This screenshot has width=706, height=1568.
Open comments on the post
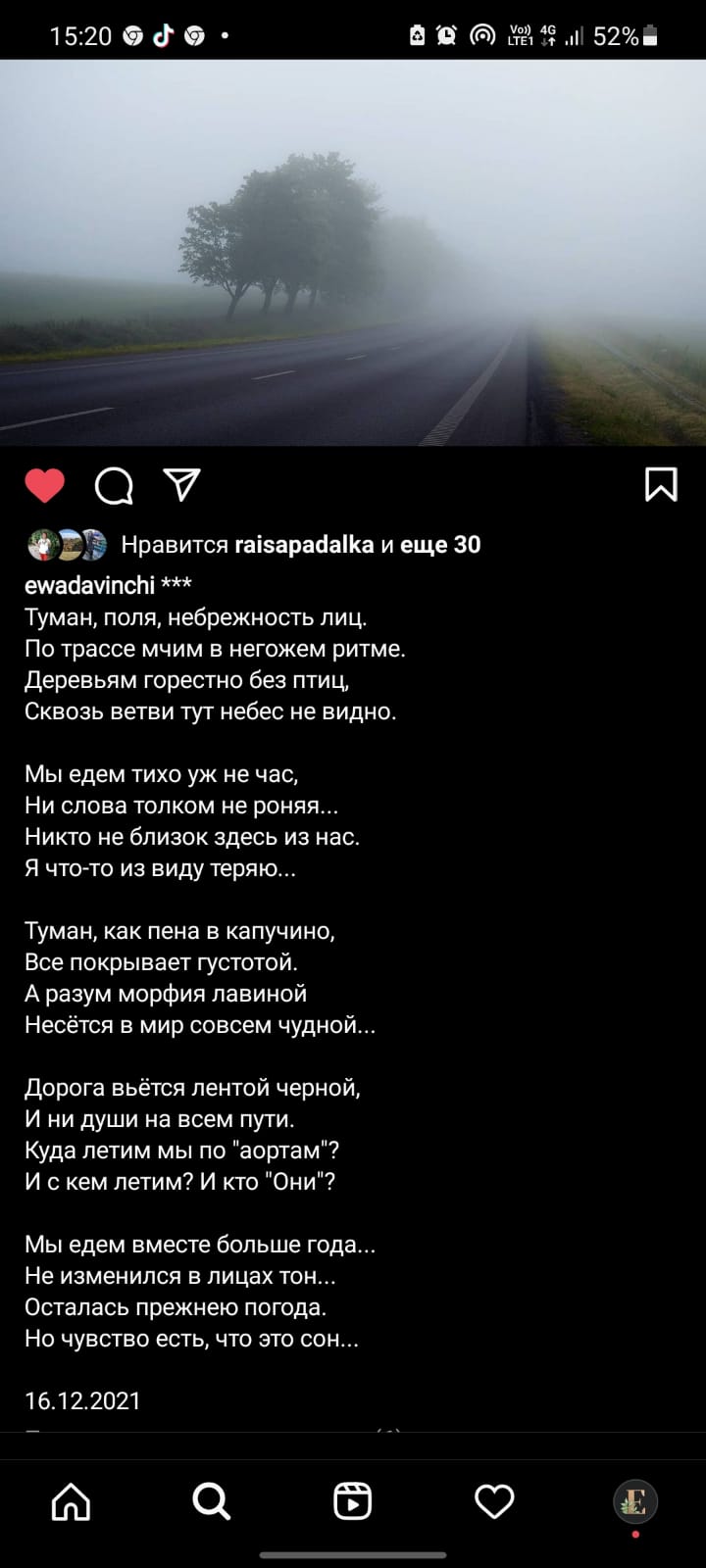[114, 485]
